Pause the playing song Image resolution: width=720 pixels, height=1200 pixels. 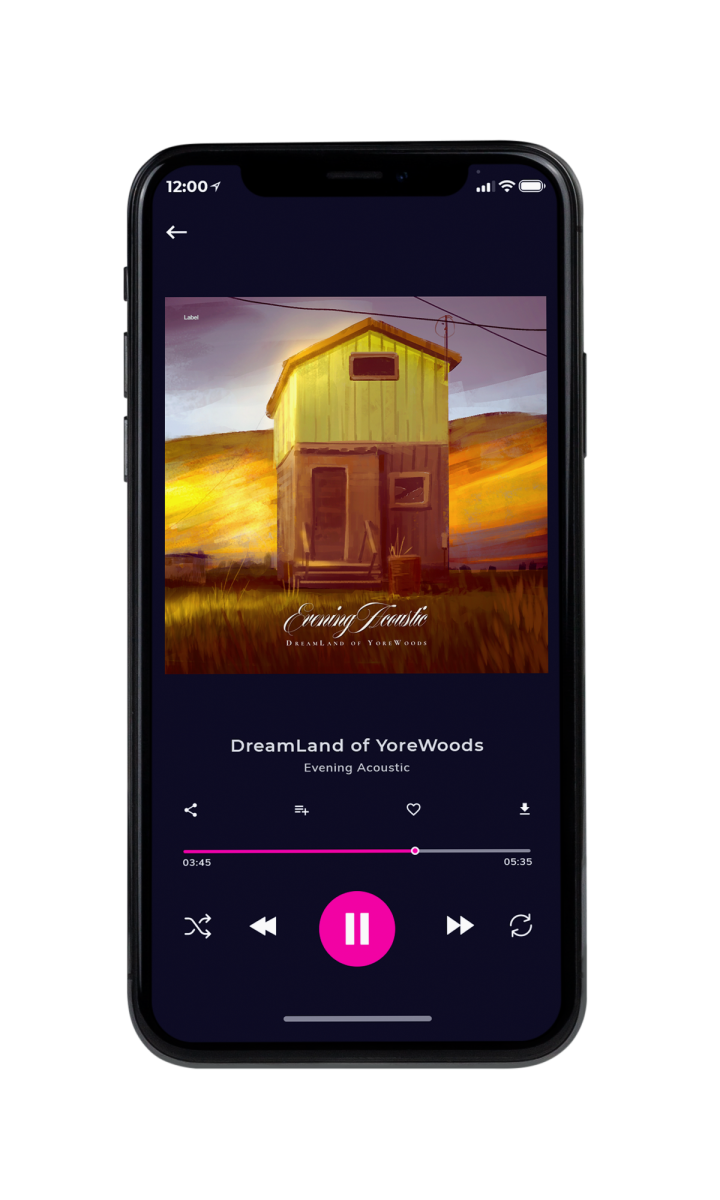357,928
